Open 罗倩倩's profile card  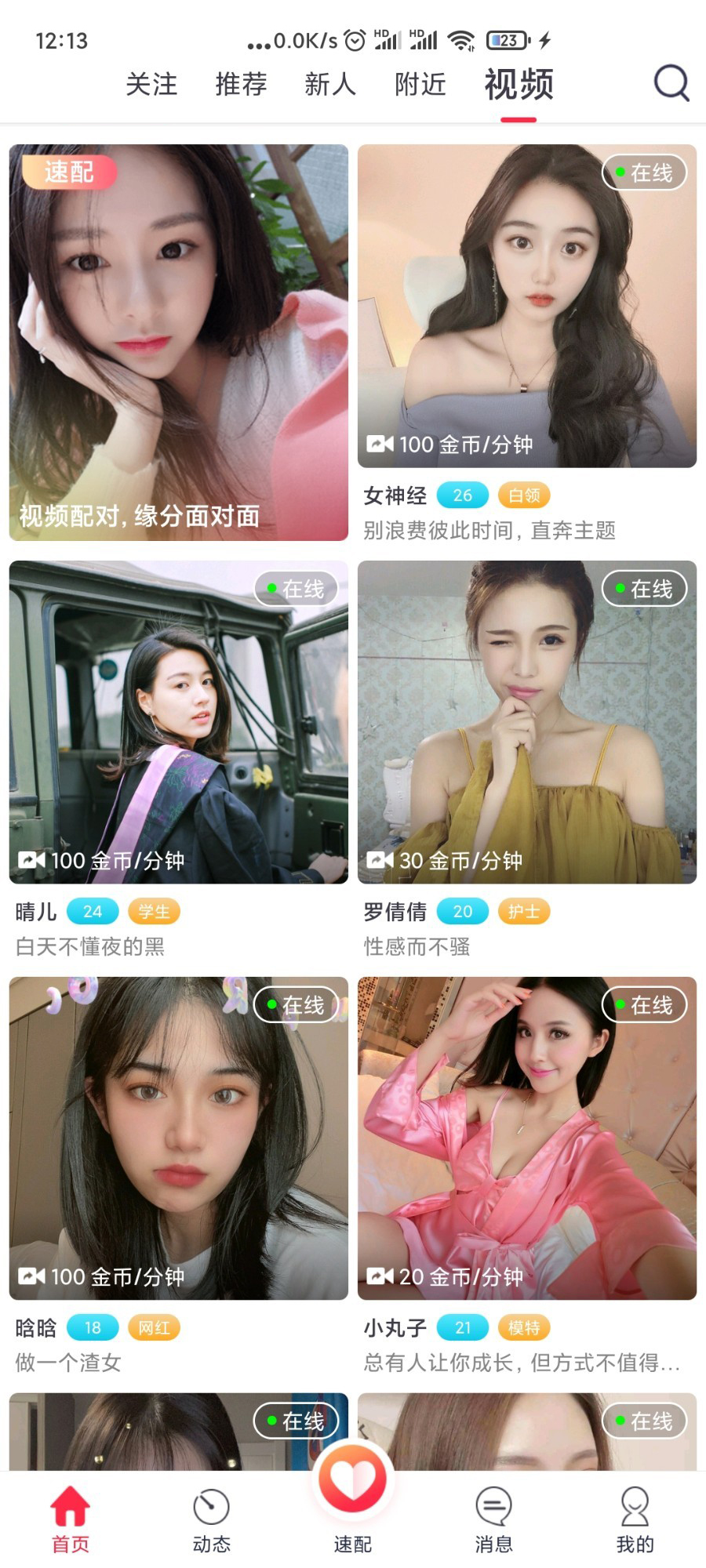(527, 722)
